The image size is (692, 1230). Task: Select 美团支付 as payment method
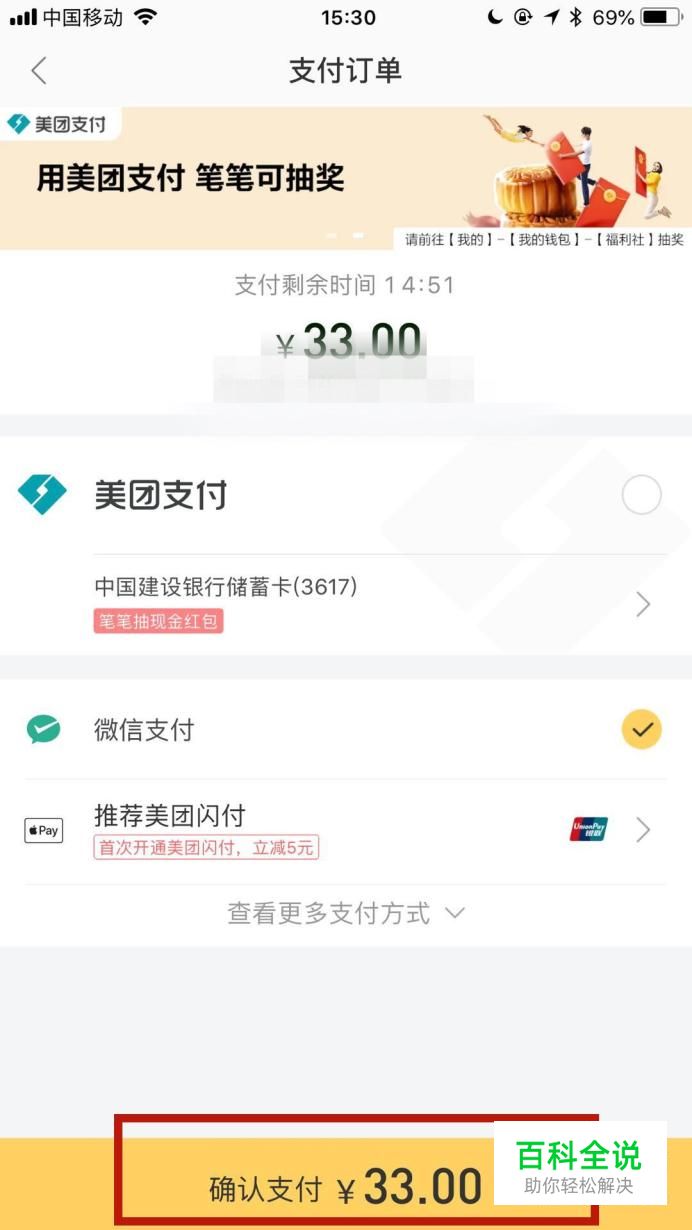[641, 495]
